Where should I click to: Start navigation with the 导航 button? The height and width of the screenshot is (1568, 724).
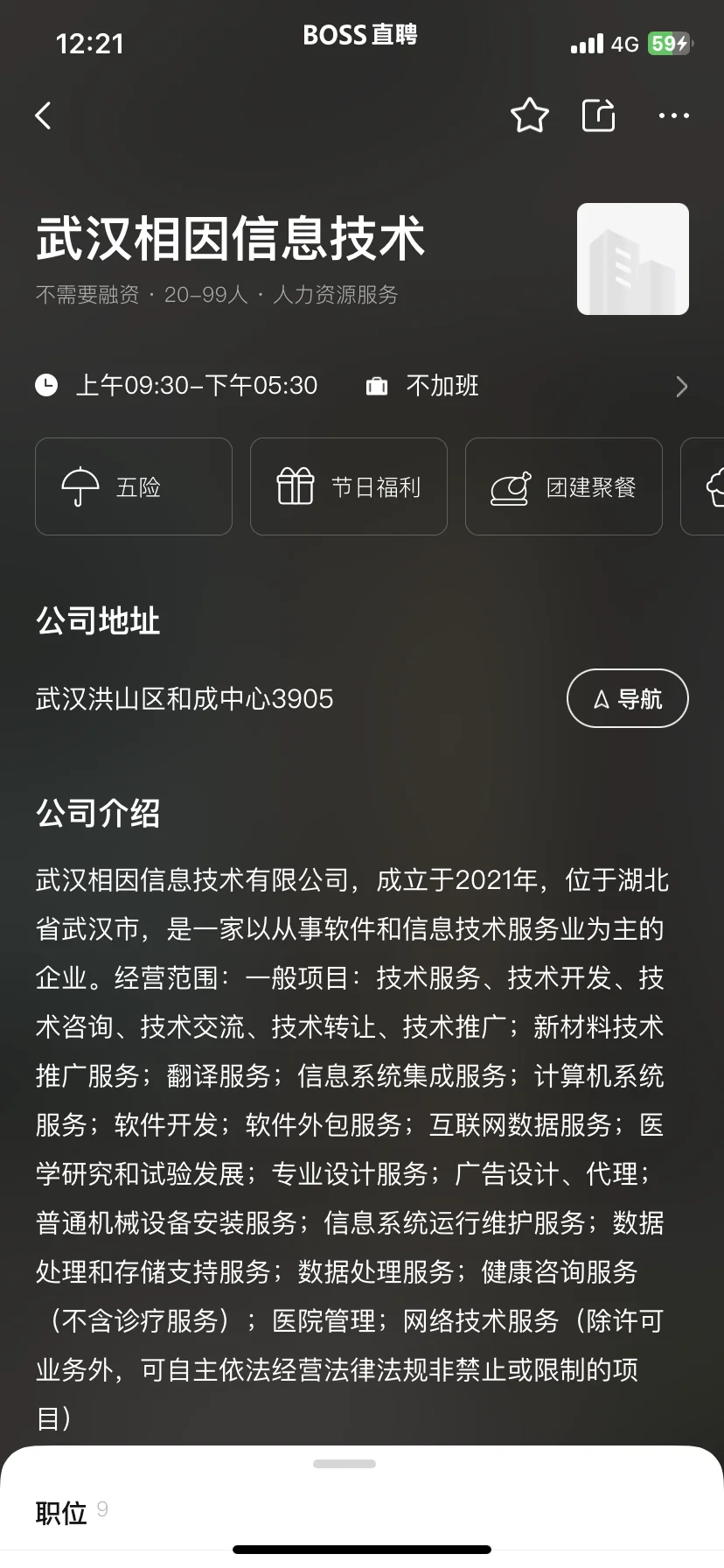[628, 698]
